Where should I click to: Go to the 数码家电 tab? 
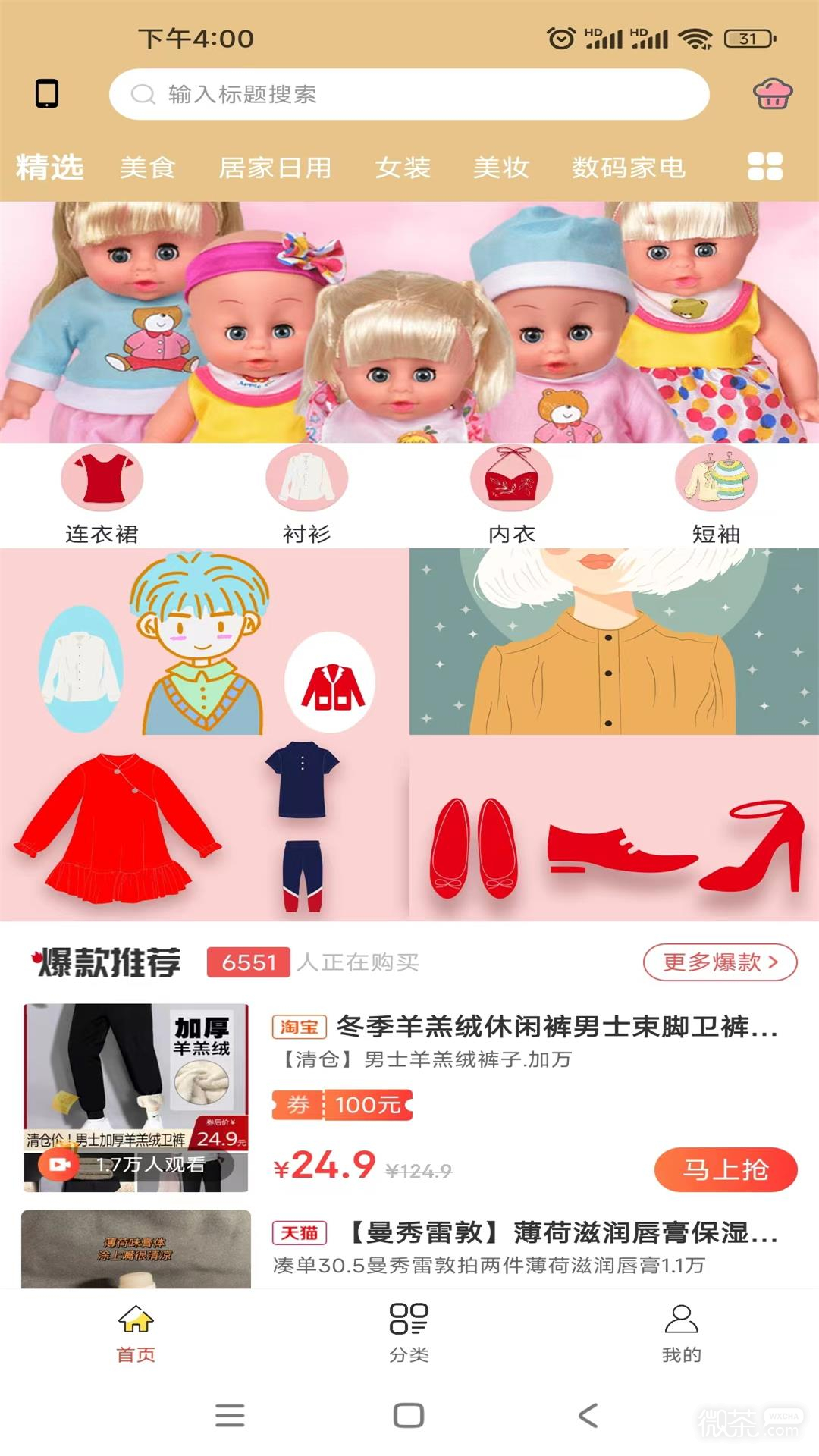629,168
